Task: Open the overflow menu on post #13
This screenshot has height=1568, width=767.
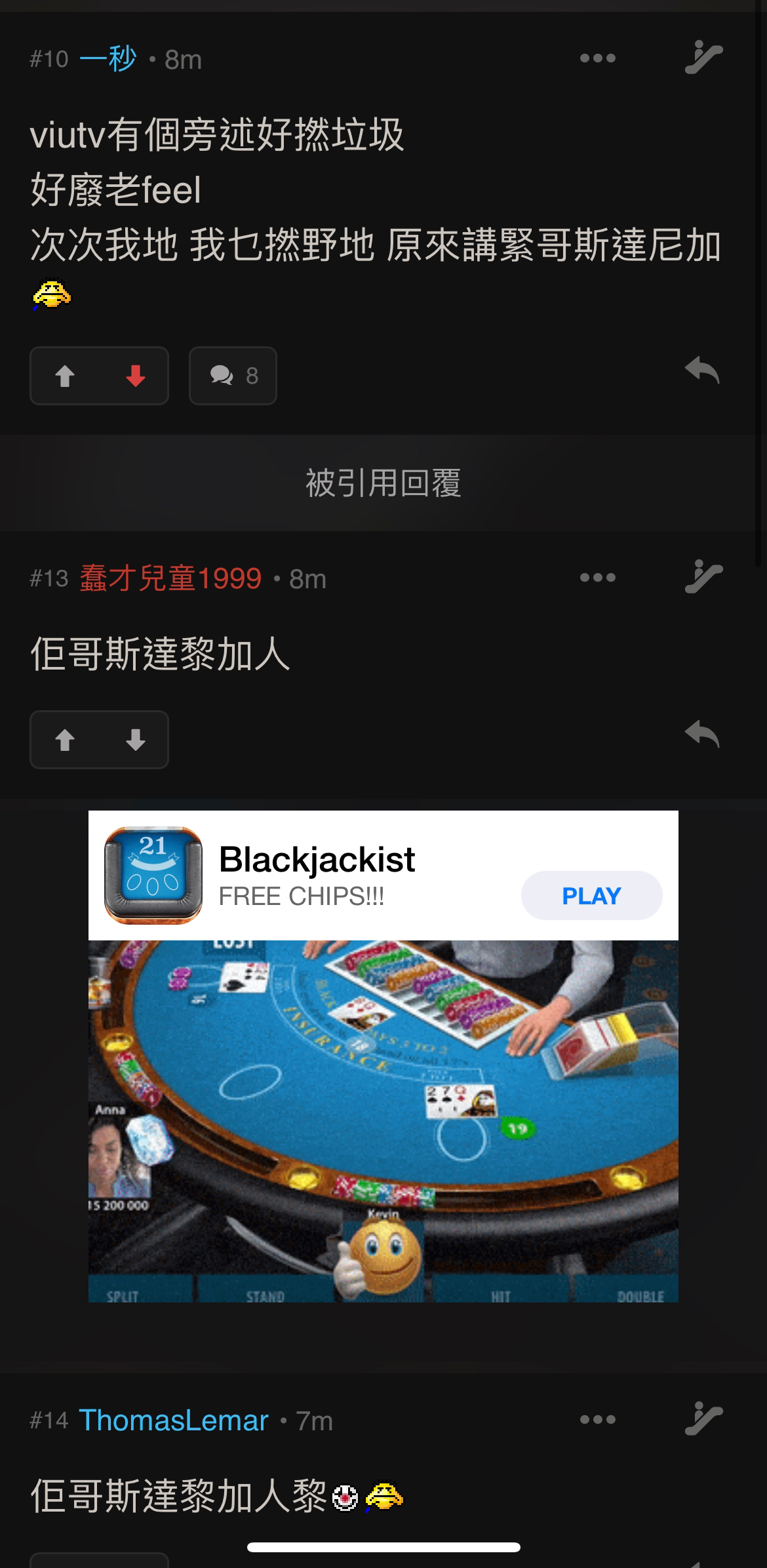Action: click(597, 578)
